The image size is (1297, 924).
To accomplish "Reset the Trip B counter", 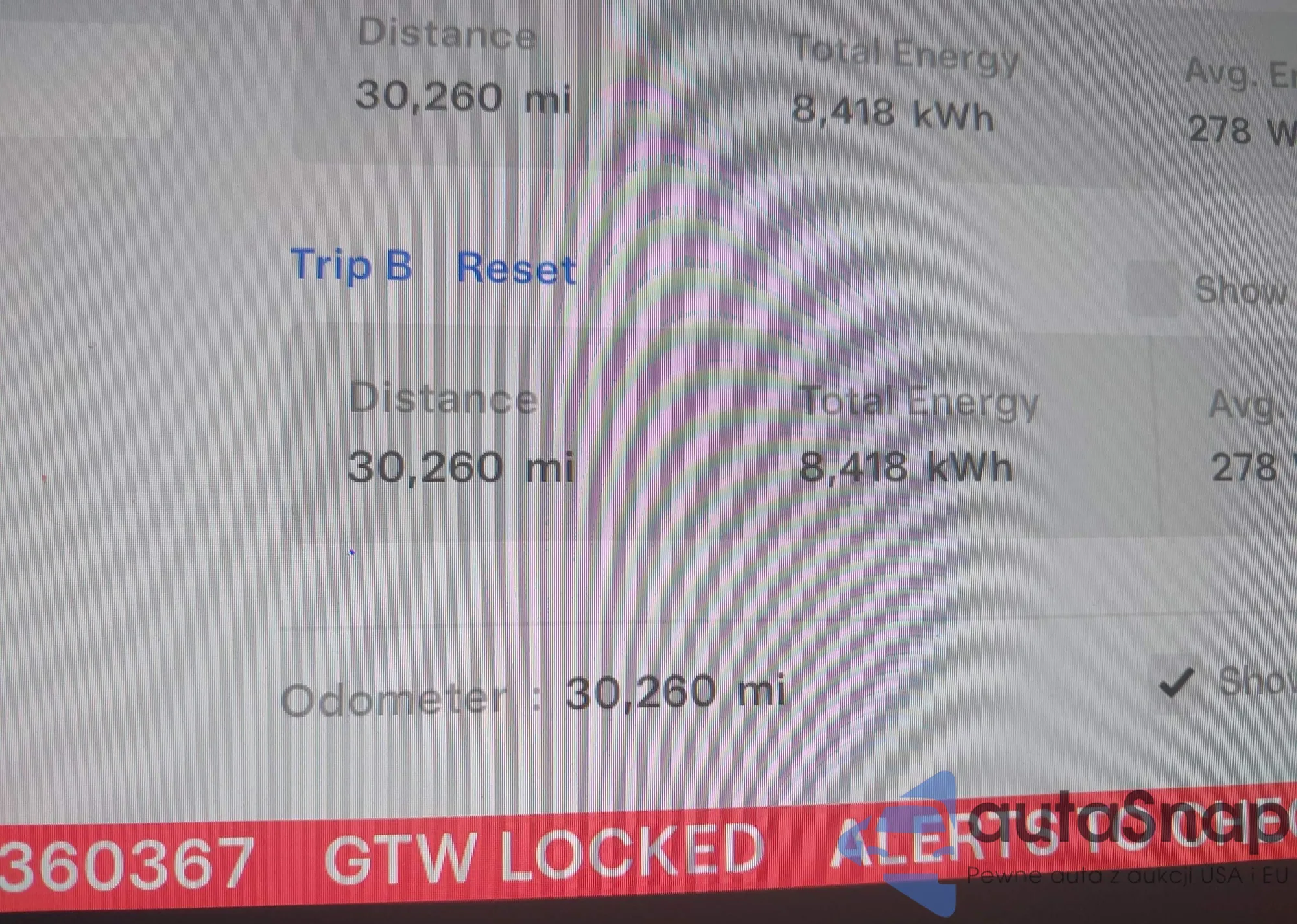I will coord(516,268).
